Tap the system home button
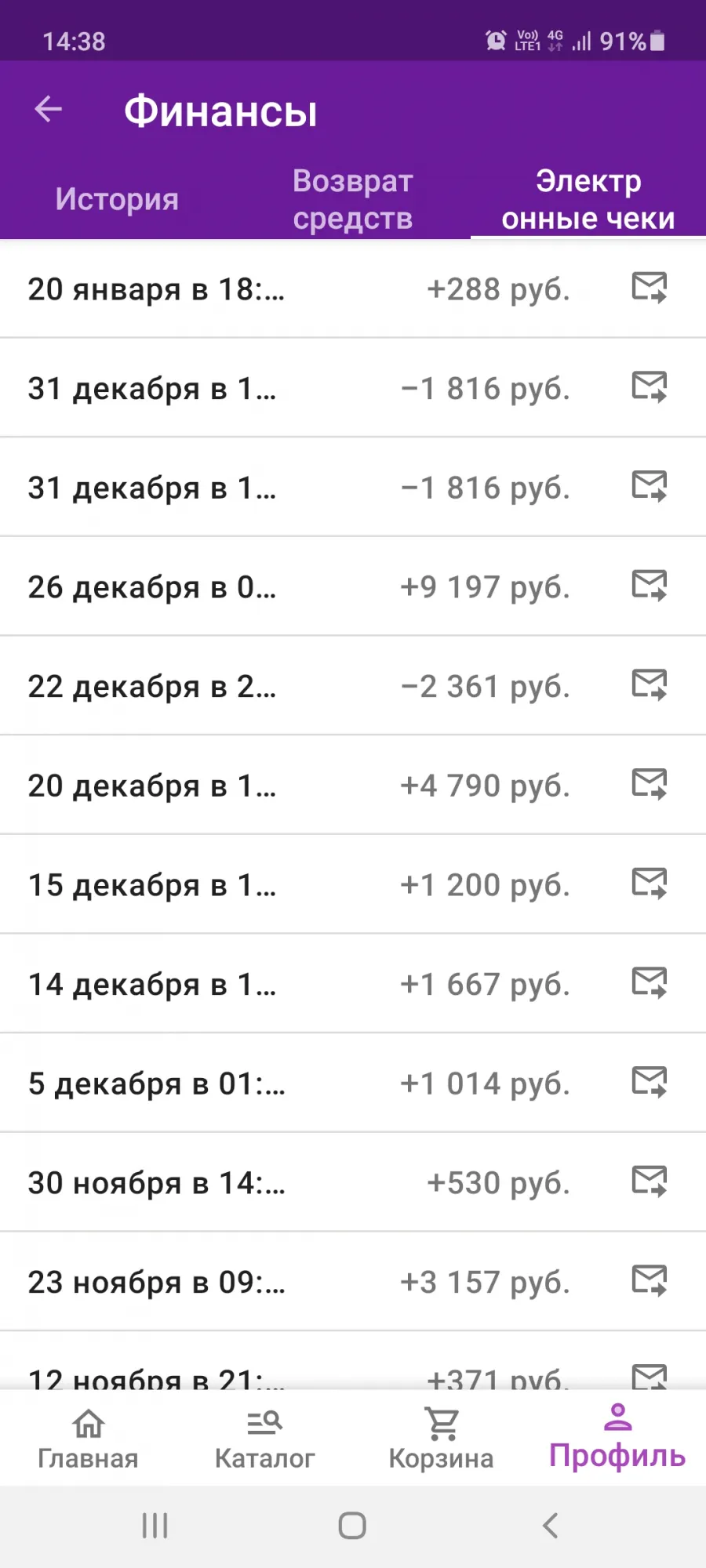706x1568 pixels. tap(352, 1526)
